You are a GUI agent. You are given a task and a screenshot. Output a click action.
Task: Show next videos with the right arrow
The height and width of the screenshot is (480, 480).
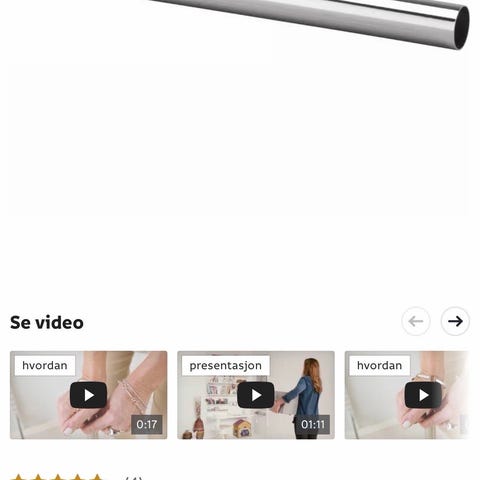(455, 321)
